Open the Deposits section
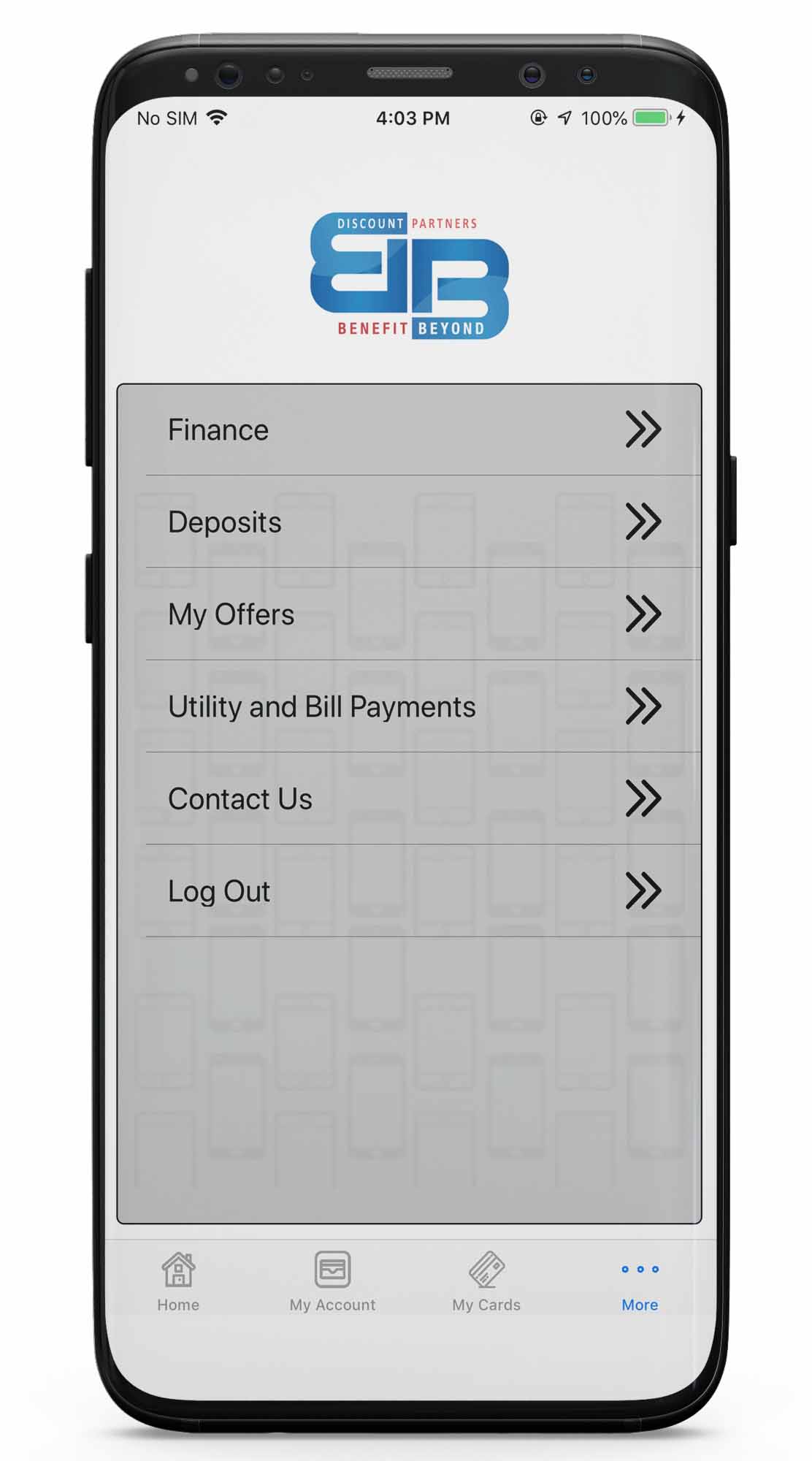The image size is (812, 1461). [x=409, y=522]
